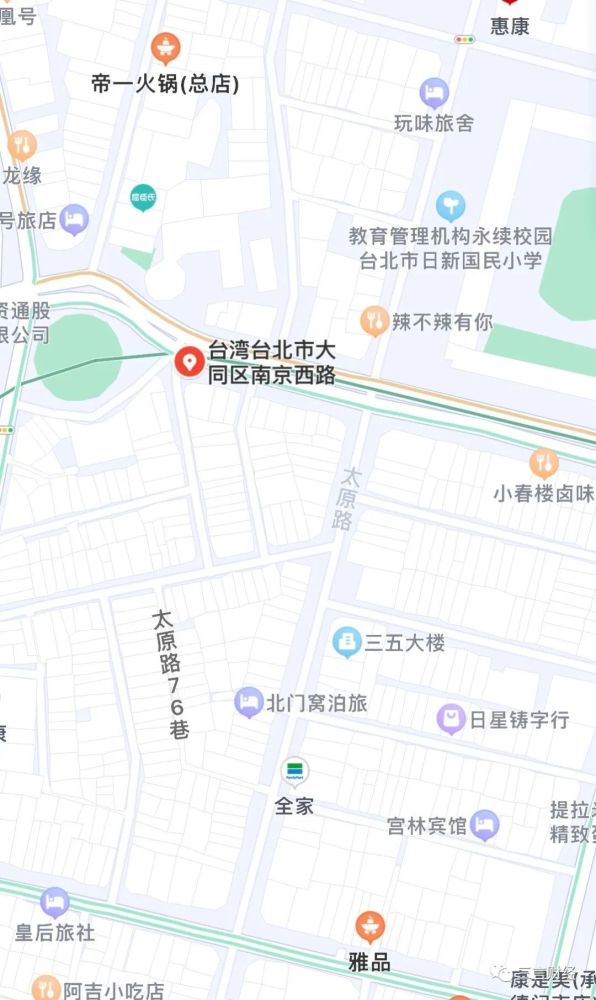Screen dimensions: 596x1000
Task: Open the 皇后旅社 hotel marker
Action: tap(55, 902)
